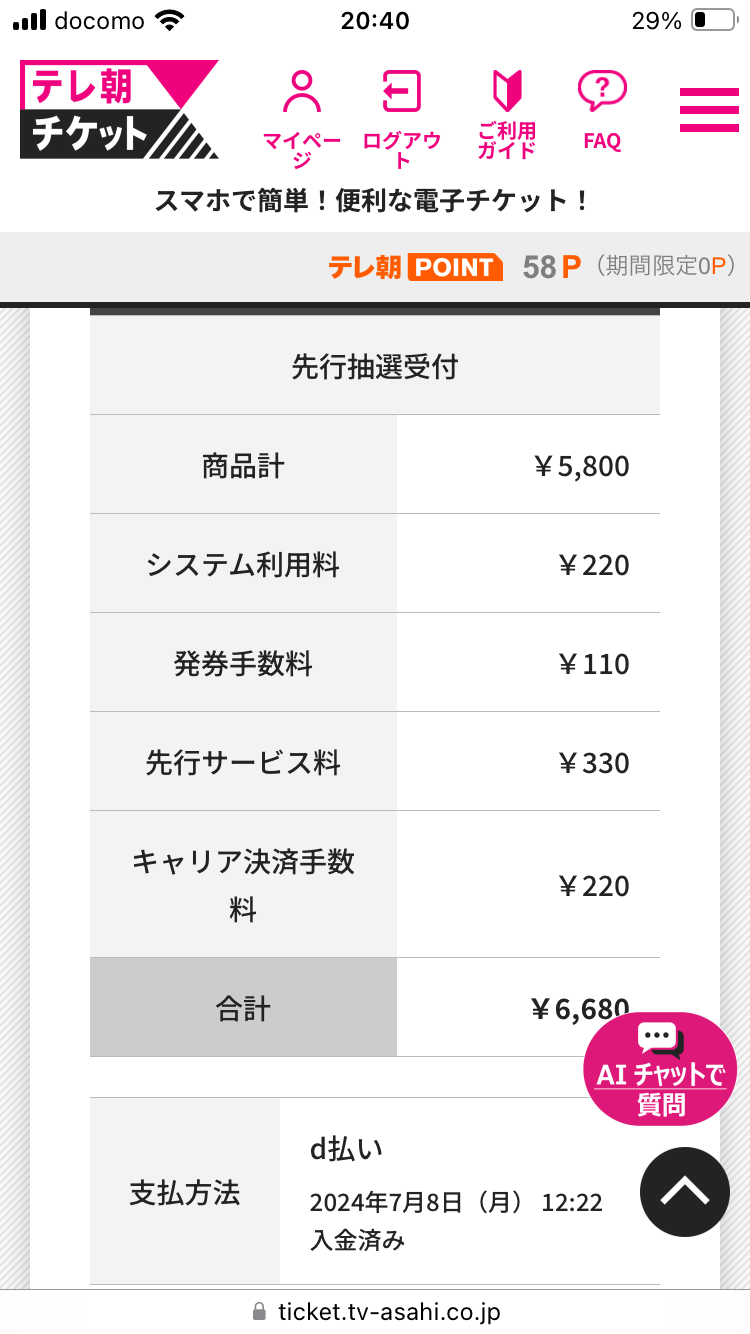The height and width of the screenshot is (1334, 750).
Task: Open the FAQ page
Action: coord(602,110)
